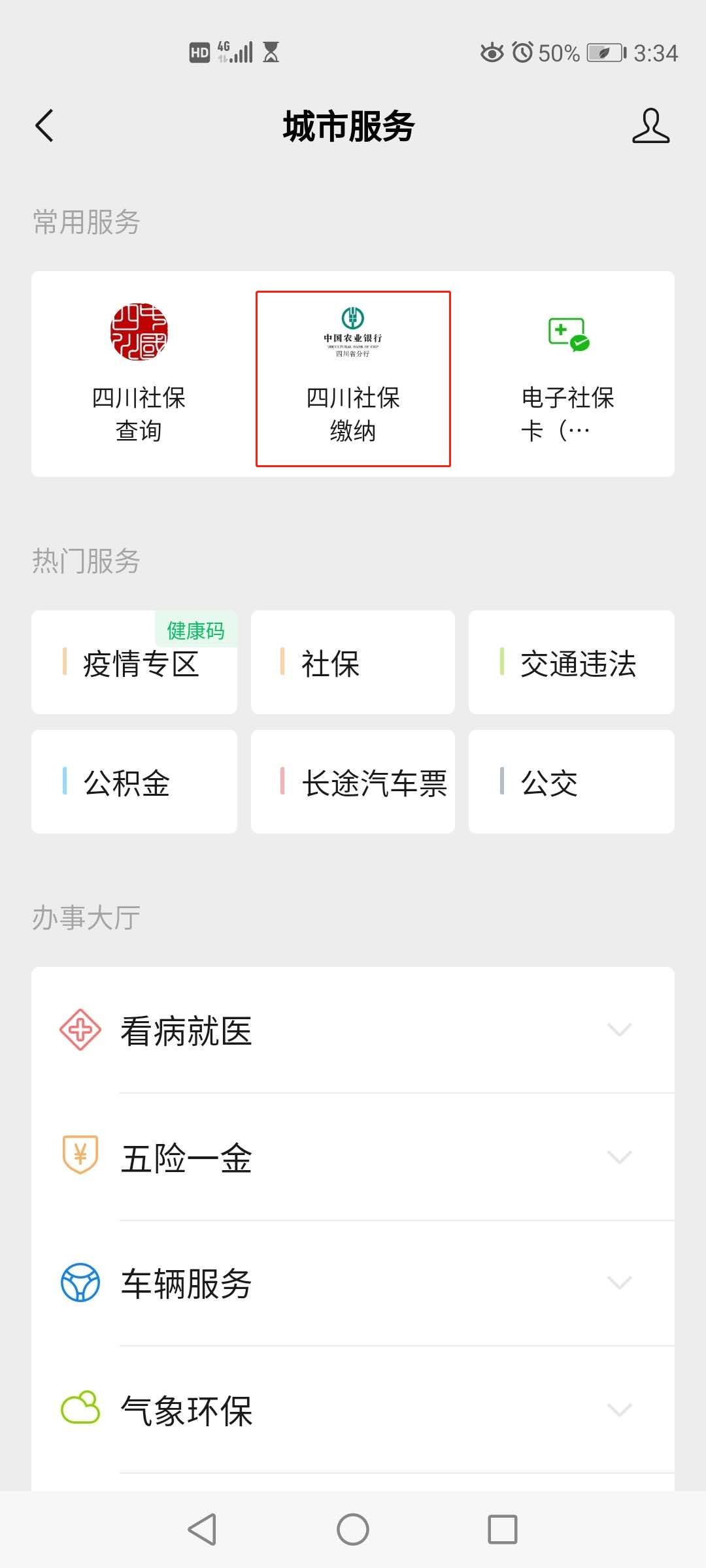Tap the 公积金 tile
This screenshot has height=1568, width=706.
tap(134, 782)
